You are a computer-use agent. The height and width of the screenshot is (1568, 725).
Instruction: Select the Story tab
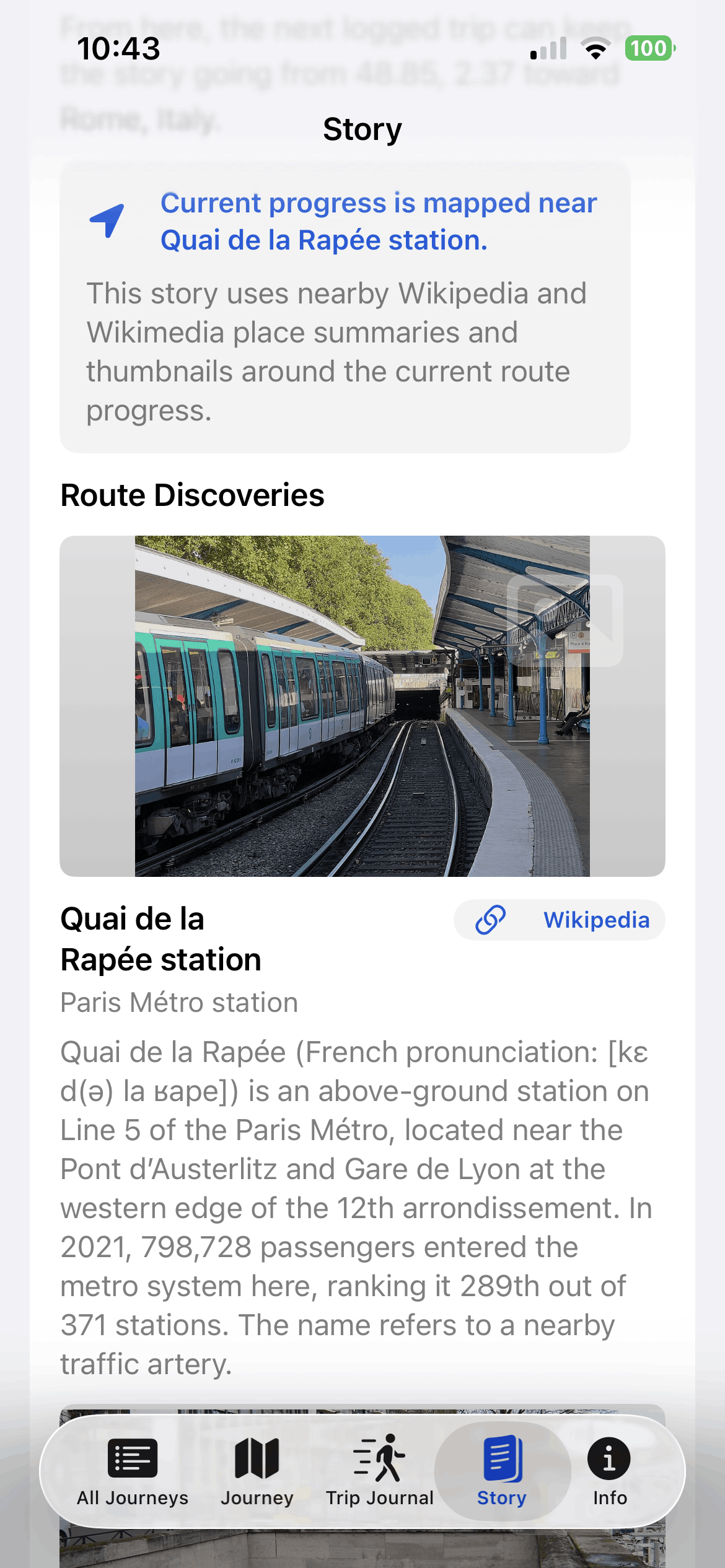click(x=502, y=1471)
